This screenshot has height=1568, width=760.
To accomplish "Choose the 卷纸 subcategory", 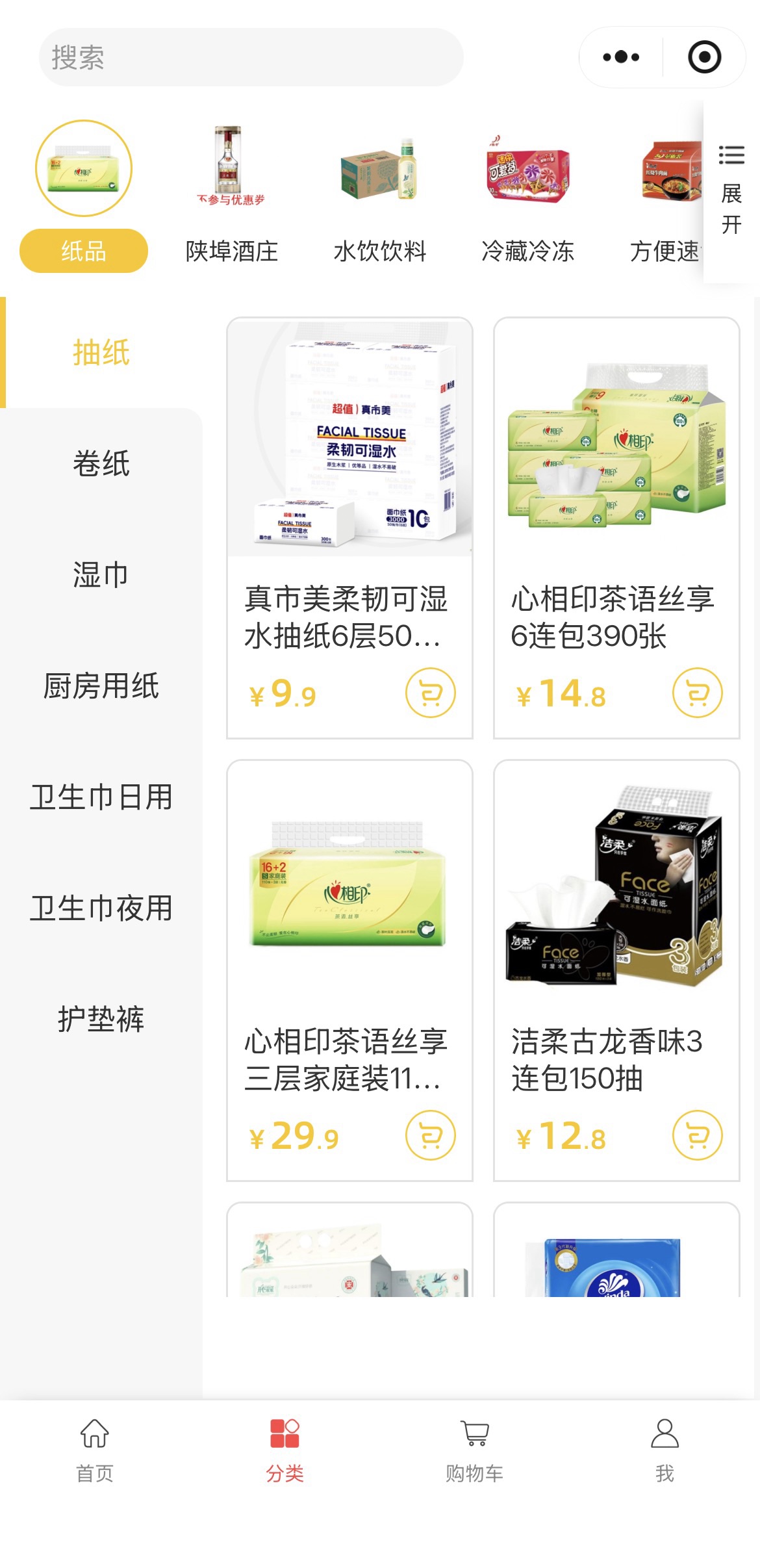I will 101,464.
